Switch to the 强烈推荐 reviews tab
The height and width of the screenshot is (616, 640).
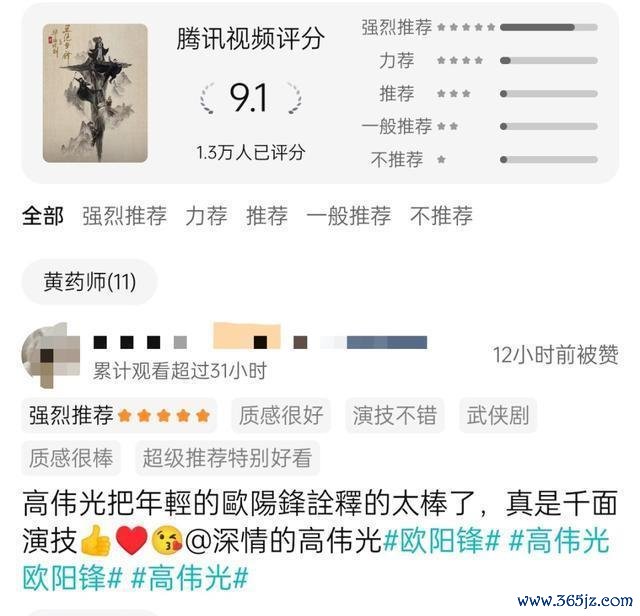point(124,216)
